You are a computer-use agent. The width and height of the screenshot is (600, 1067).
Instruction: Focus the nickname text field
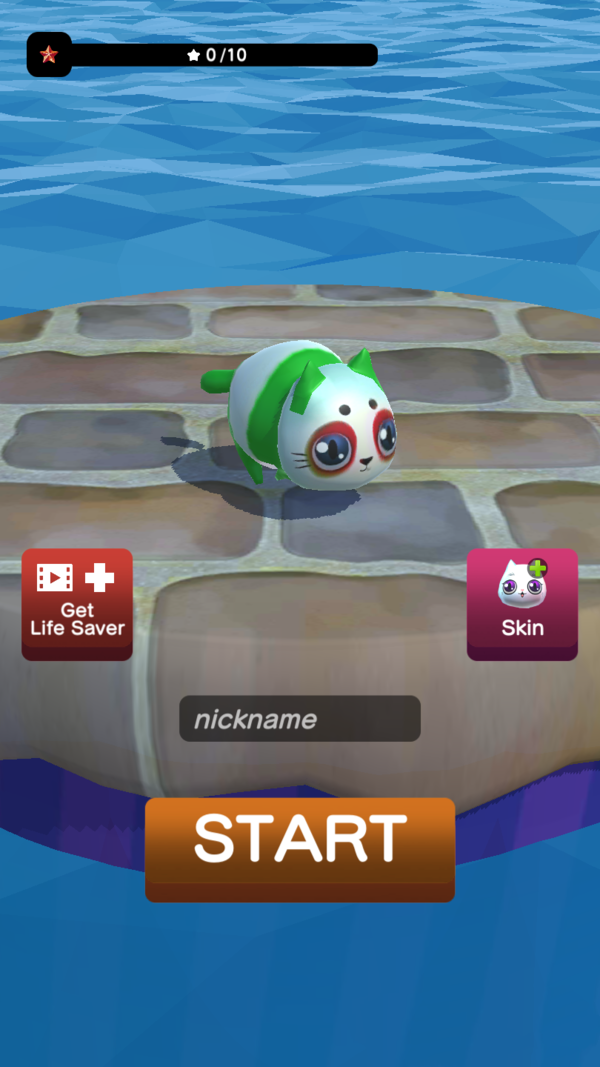point(300,719)
